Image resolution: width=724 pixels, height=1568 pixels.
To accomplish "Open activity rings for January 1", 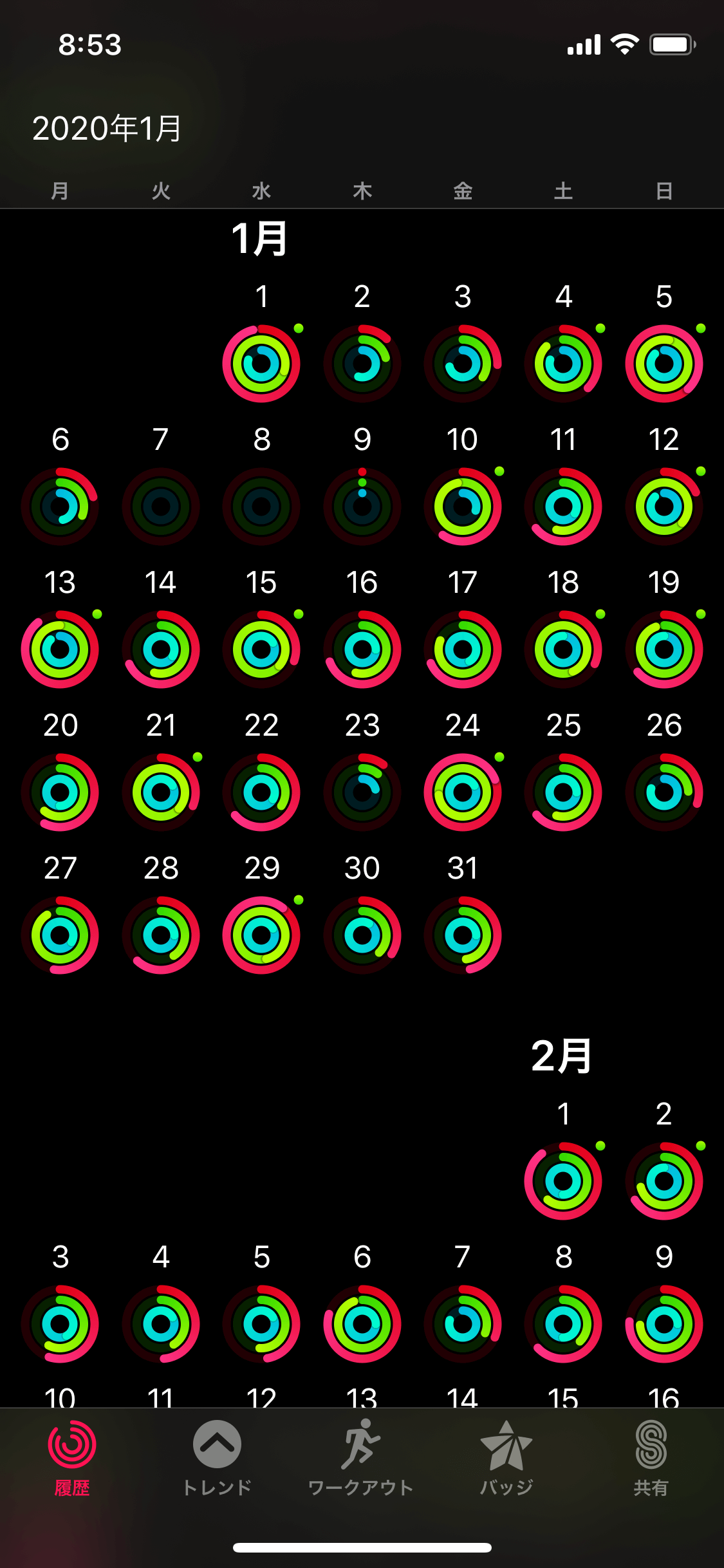I will (261, 364).
